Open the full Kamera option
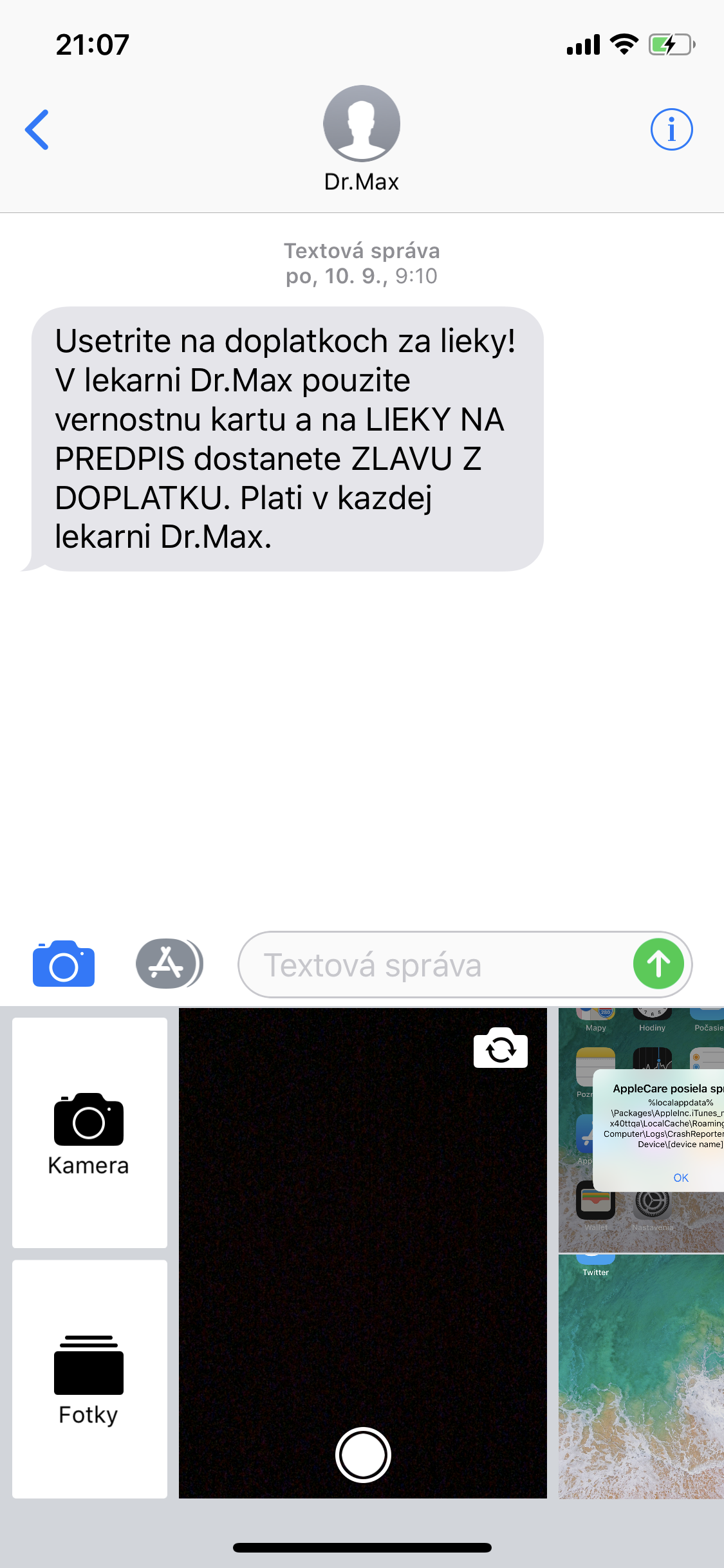724x1568 pixels. click(x=89, y=1133)
